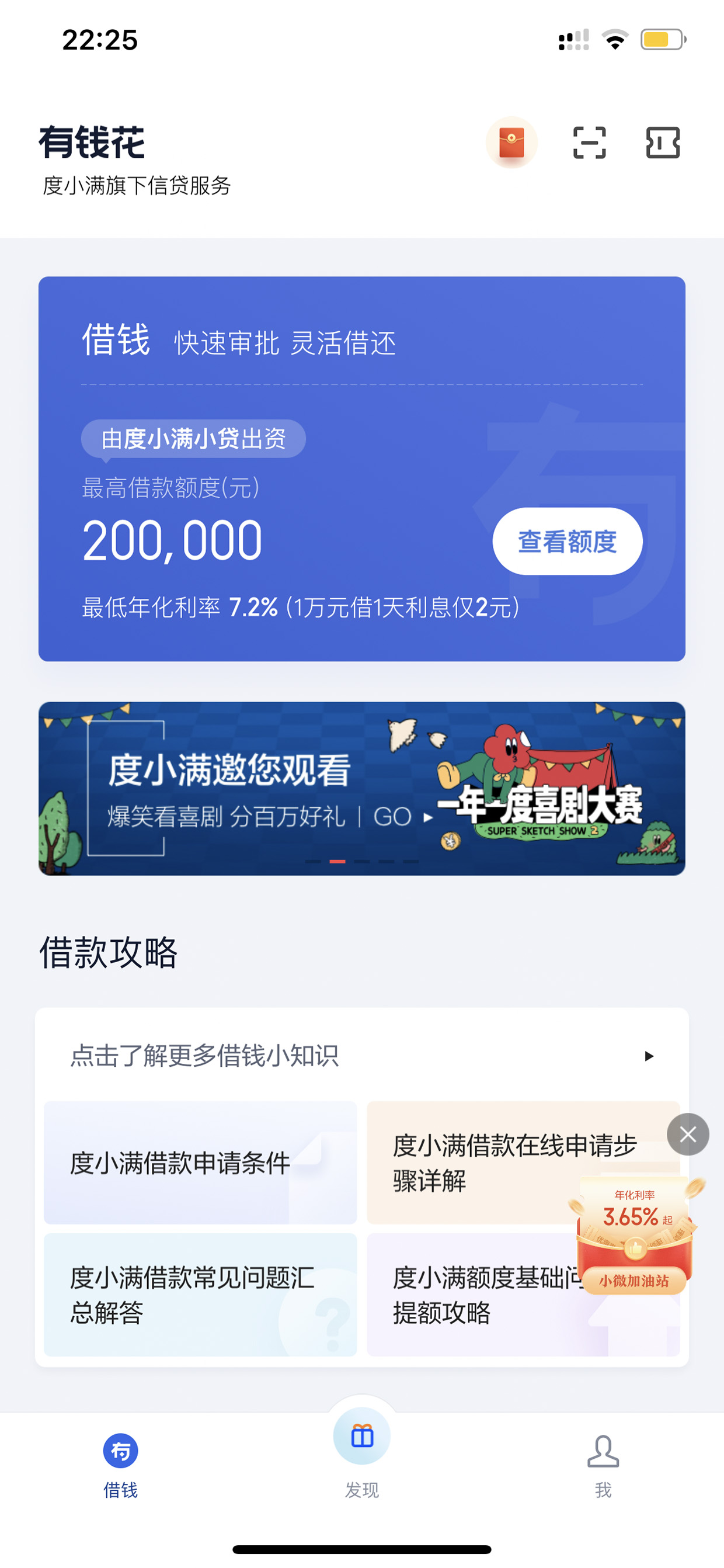Expand 点击了解更多借钱小知识 row

(362, 1056)
